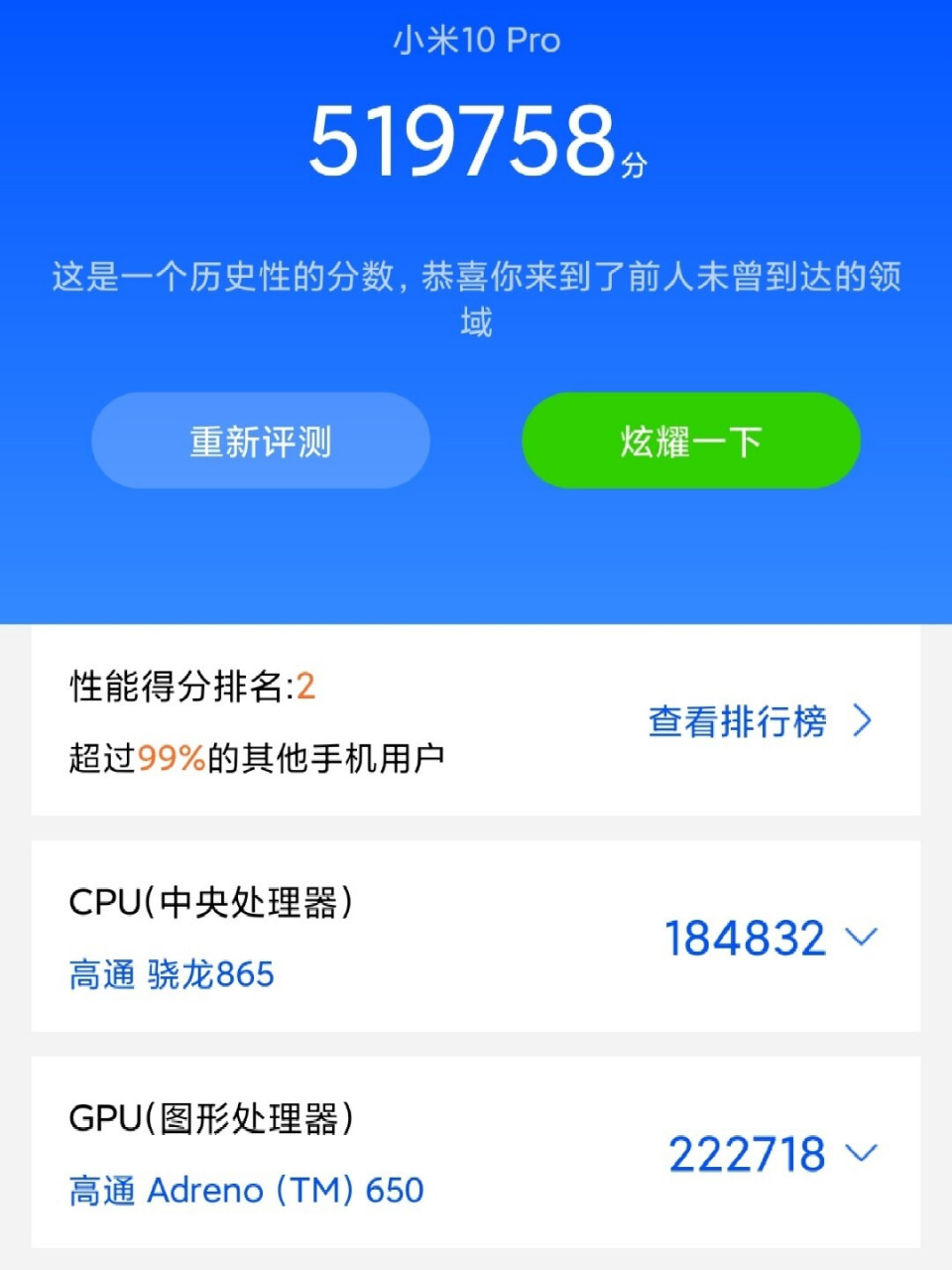Select the 高通 骁龙865 processor link
This screenshot has height=1270, width=952.
tap(171, 974)
